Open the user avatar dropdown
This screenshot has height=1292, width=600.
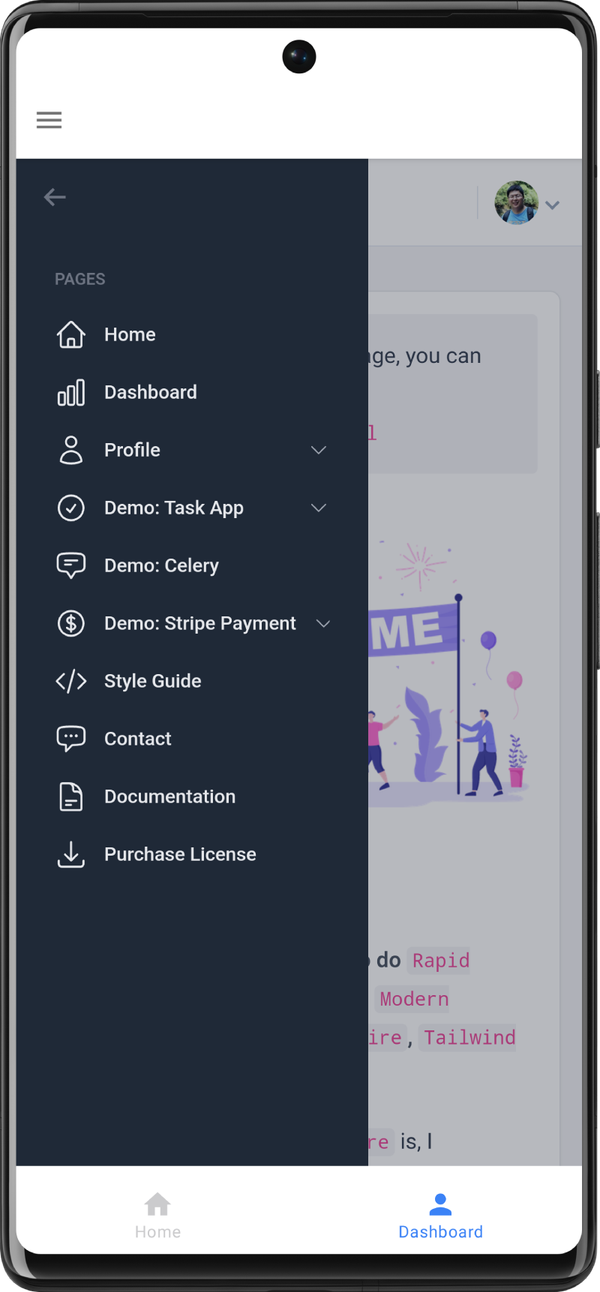pyautogui.click(x=527, y=204)
